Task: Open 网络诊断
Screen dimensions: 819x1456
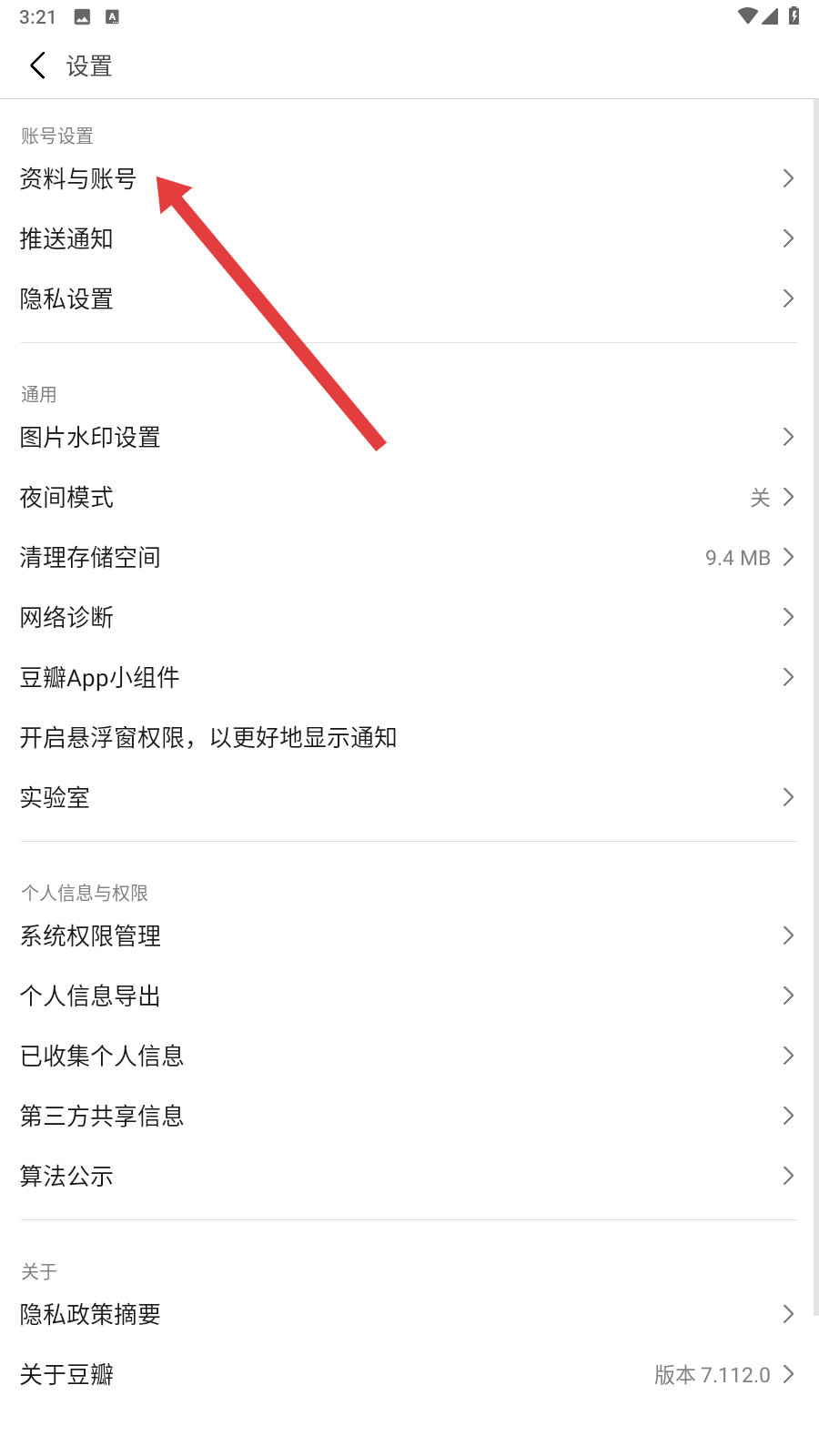Action: pyautogui.click(x=67, y=617)
